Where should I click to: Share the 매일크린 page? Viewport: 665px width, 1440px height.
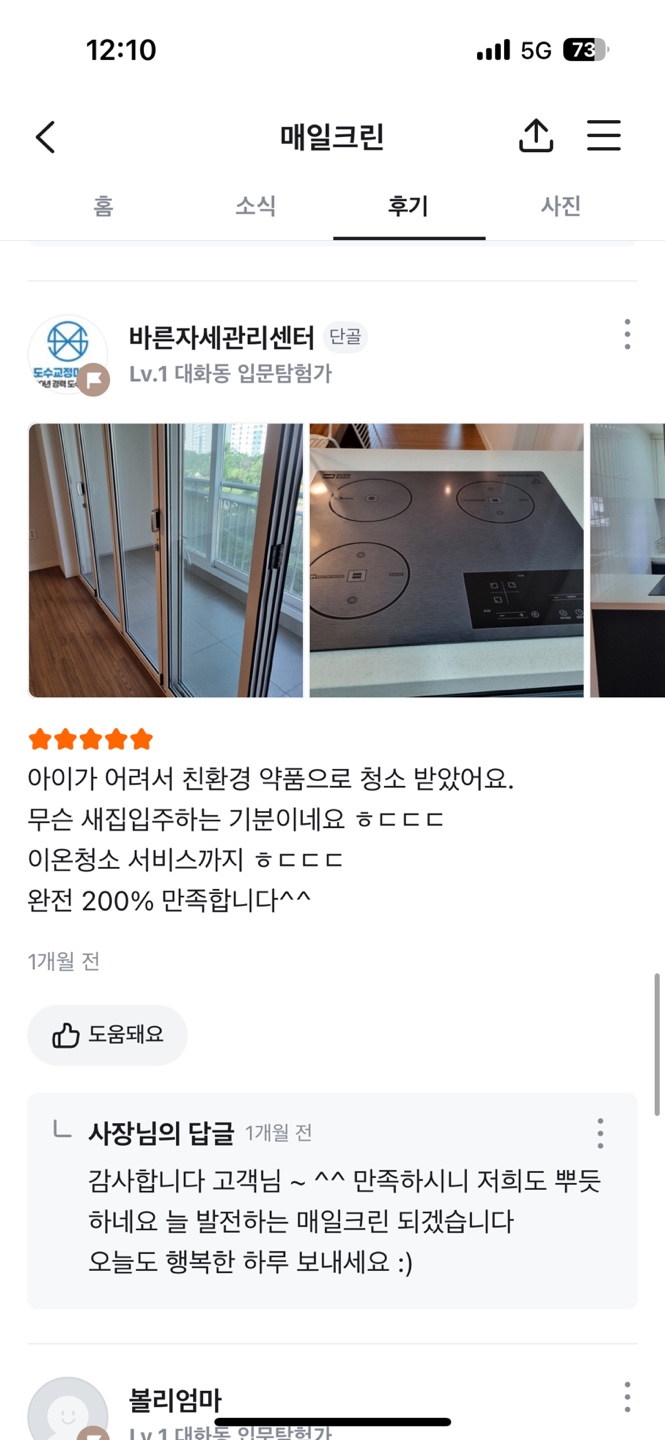click(536, 137)
